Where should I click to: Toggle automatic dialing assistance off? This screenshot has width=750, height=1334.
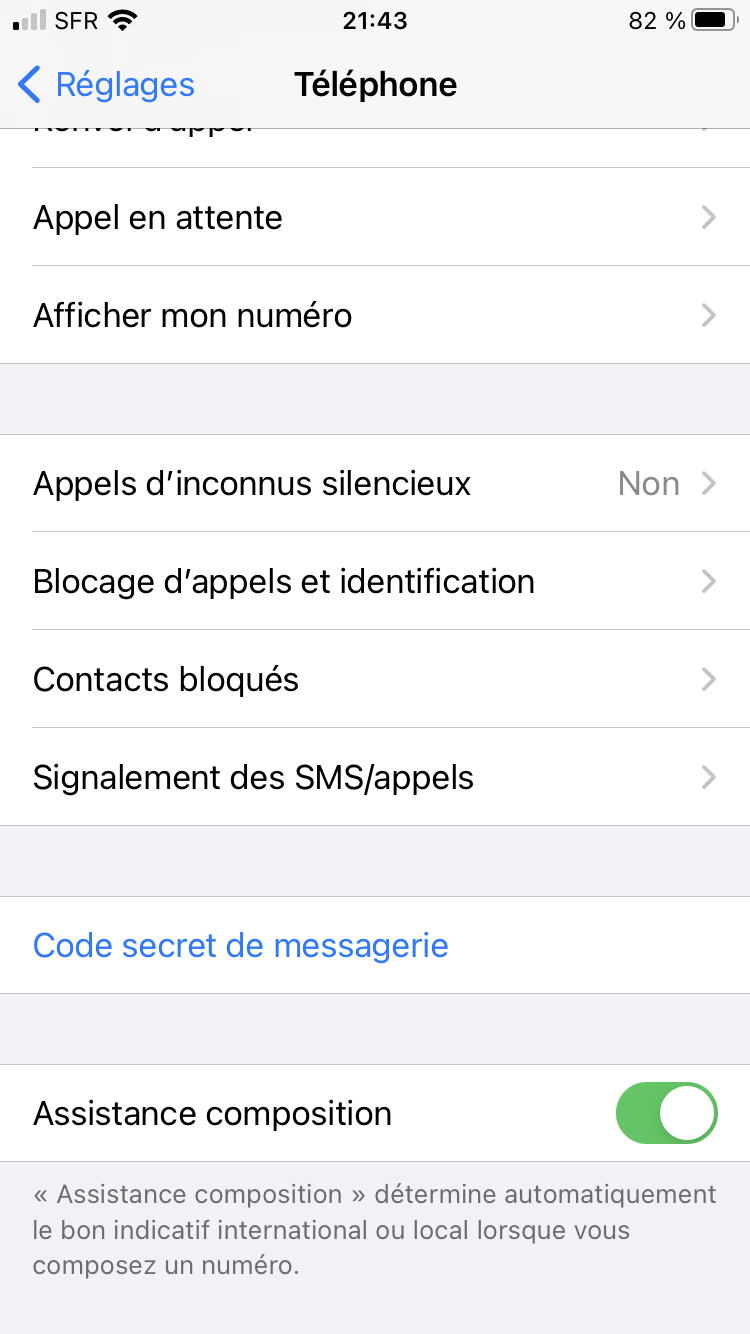click(x=667, y=1113)
